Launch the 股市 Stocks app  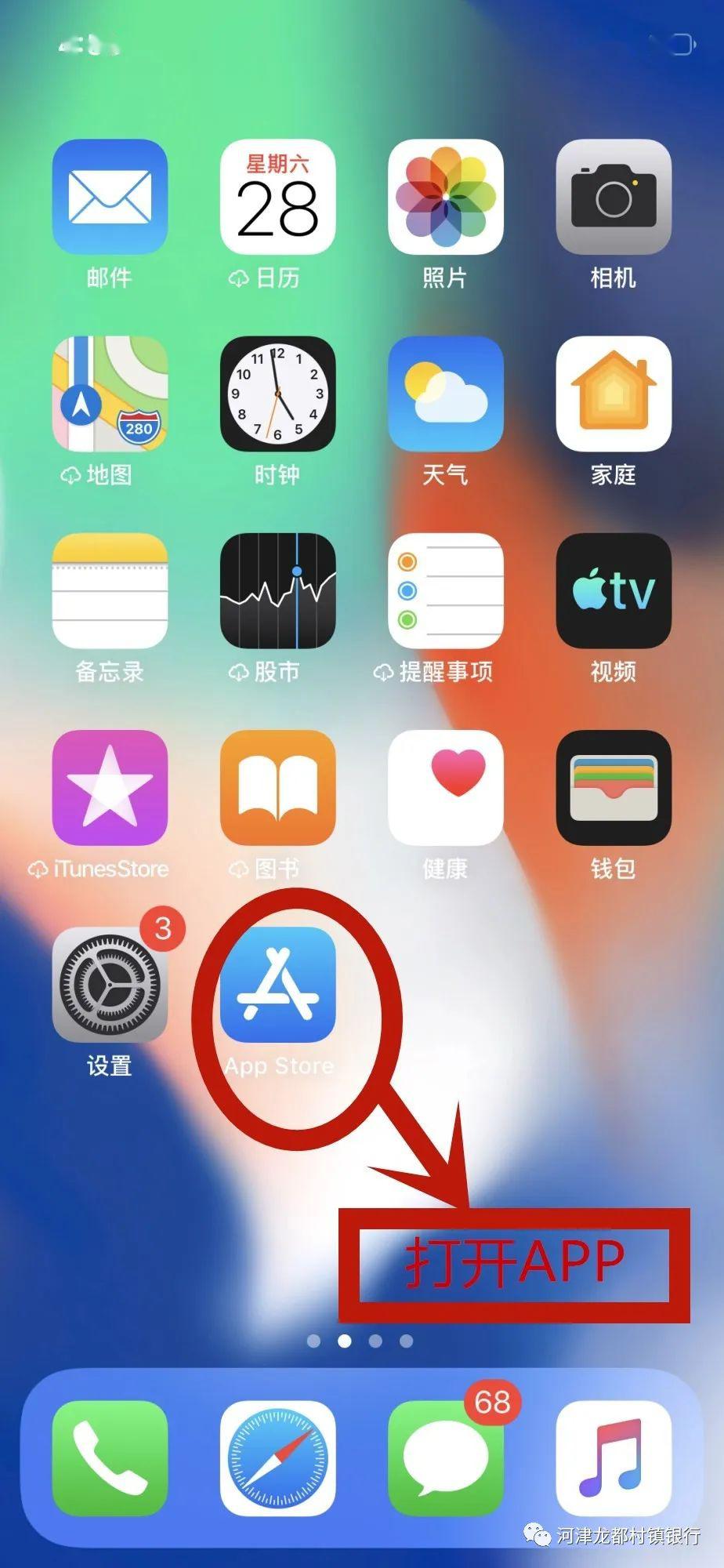(277, 590)
